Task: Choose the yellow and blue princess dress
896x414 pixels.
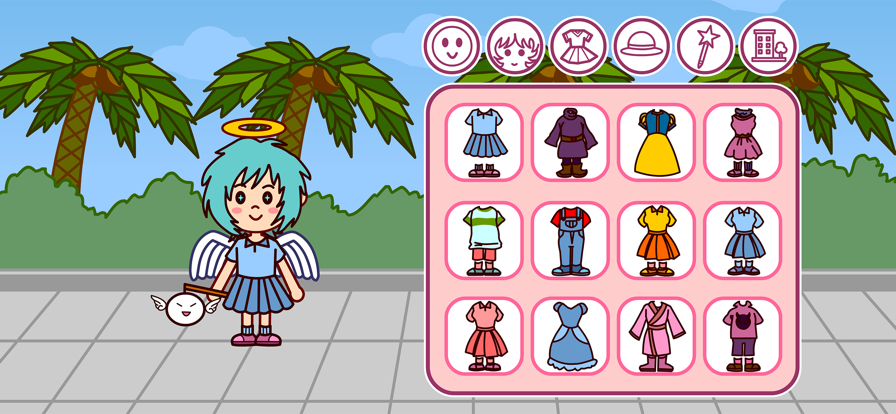Action: [x=656, y=142]
